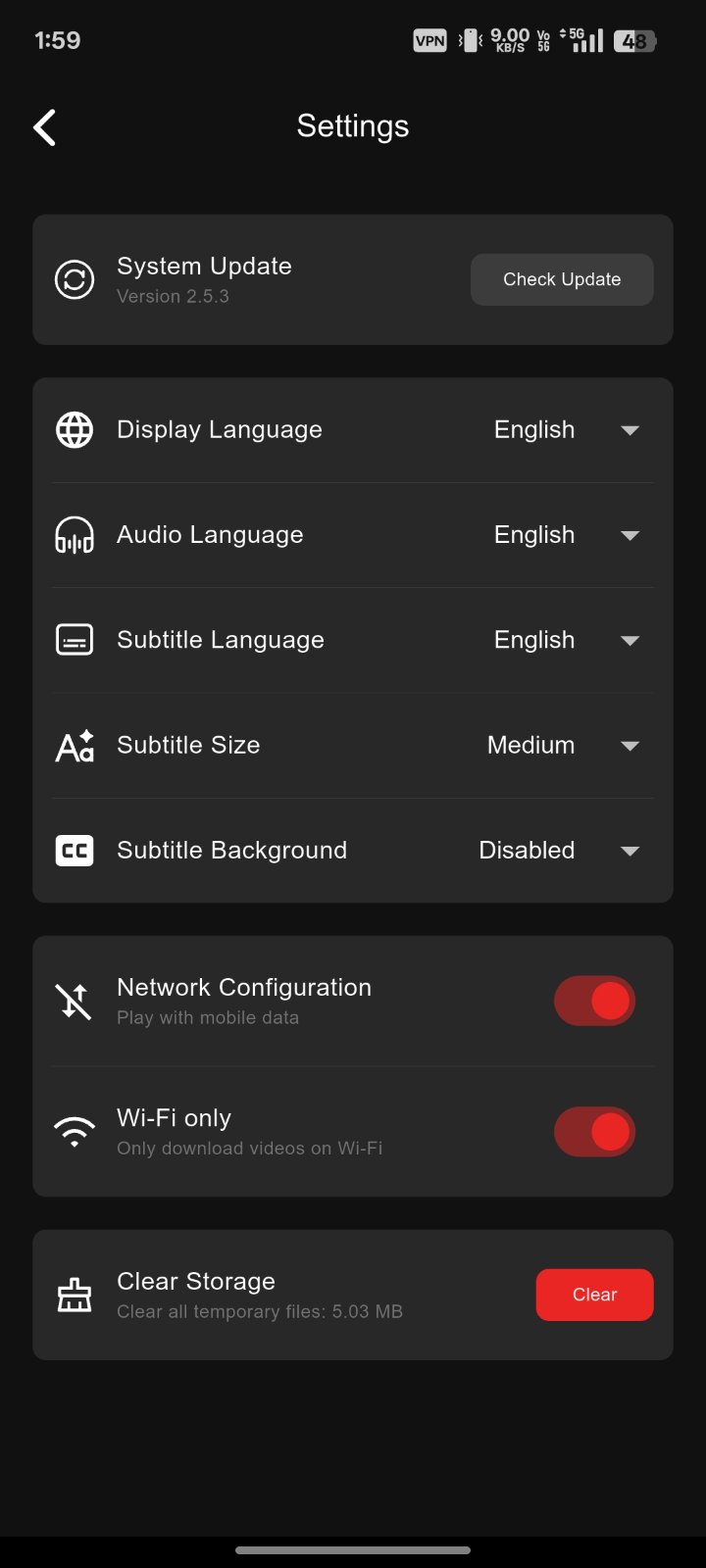
Task: Turn off the Wi-Fi only switch
Action: pyautogui.click(x=594, y=1132)
